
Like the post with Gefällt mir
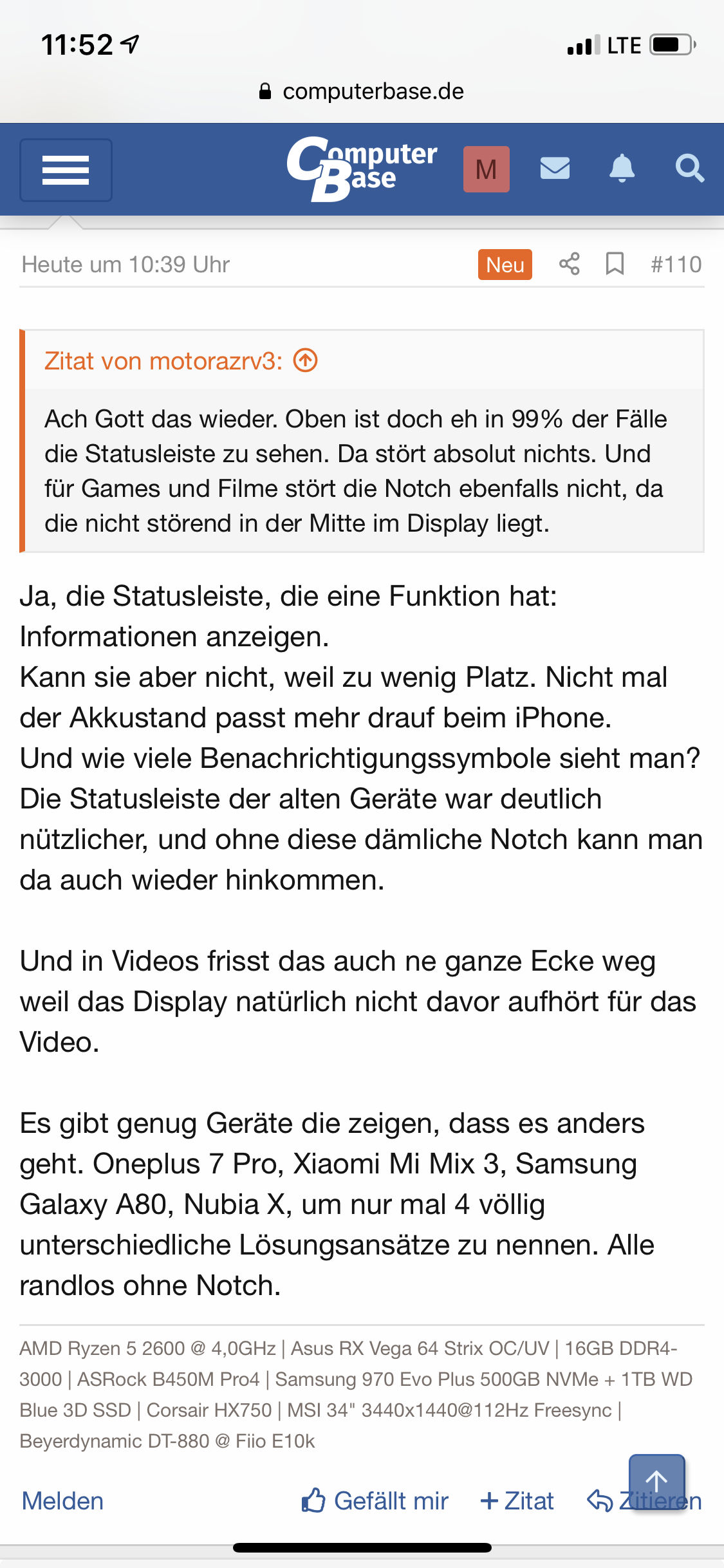[375, 1501]
